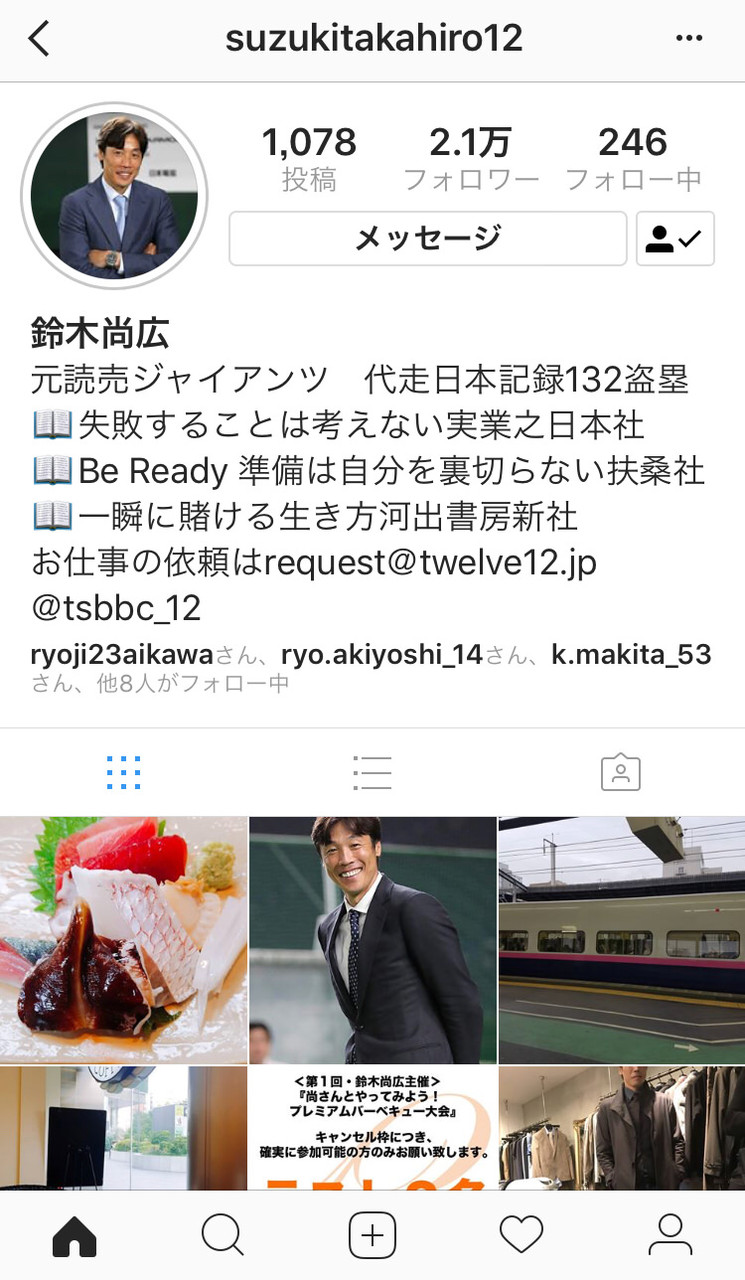
Task: Tap the メッセージ button
Action: (x=428, y=239)
